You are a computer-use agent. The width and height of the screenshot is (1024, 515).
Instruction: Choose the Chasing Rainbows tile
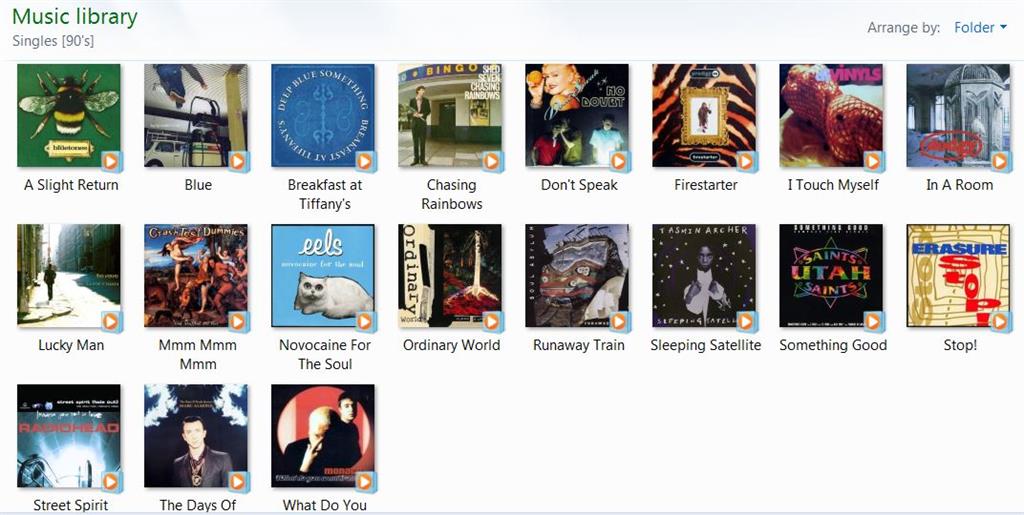click(450, 116)
